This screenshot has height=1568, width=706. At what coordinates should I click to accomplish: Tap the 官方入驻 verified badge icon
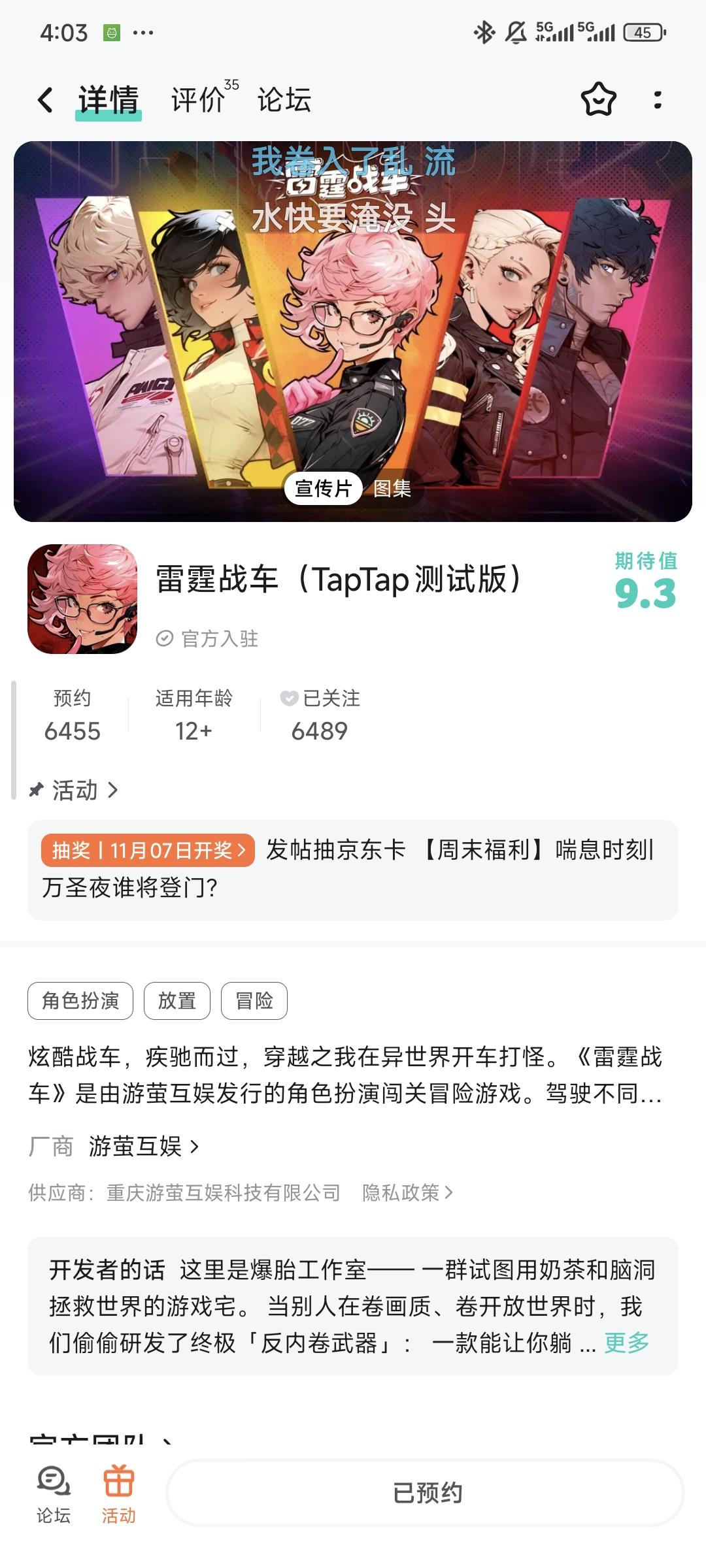[165, 639]
